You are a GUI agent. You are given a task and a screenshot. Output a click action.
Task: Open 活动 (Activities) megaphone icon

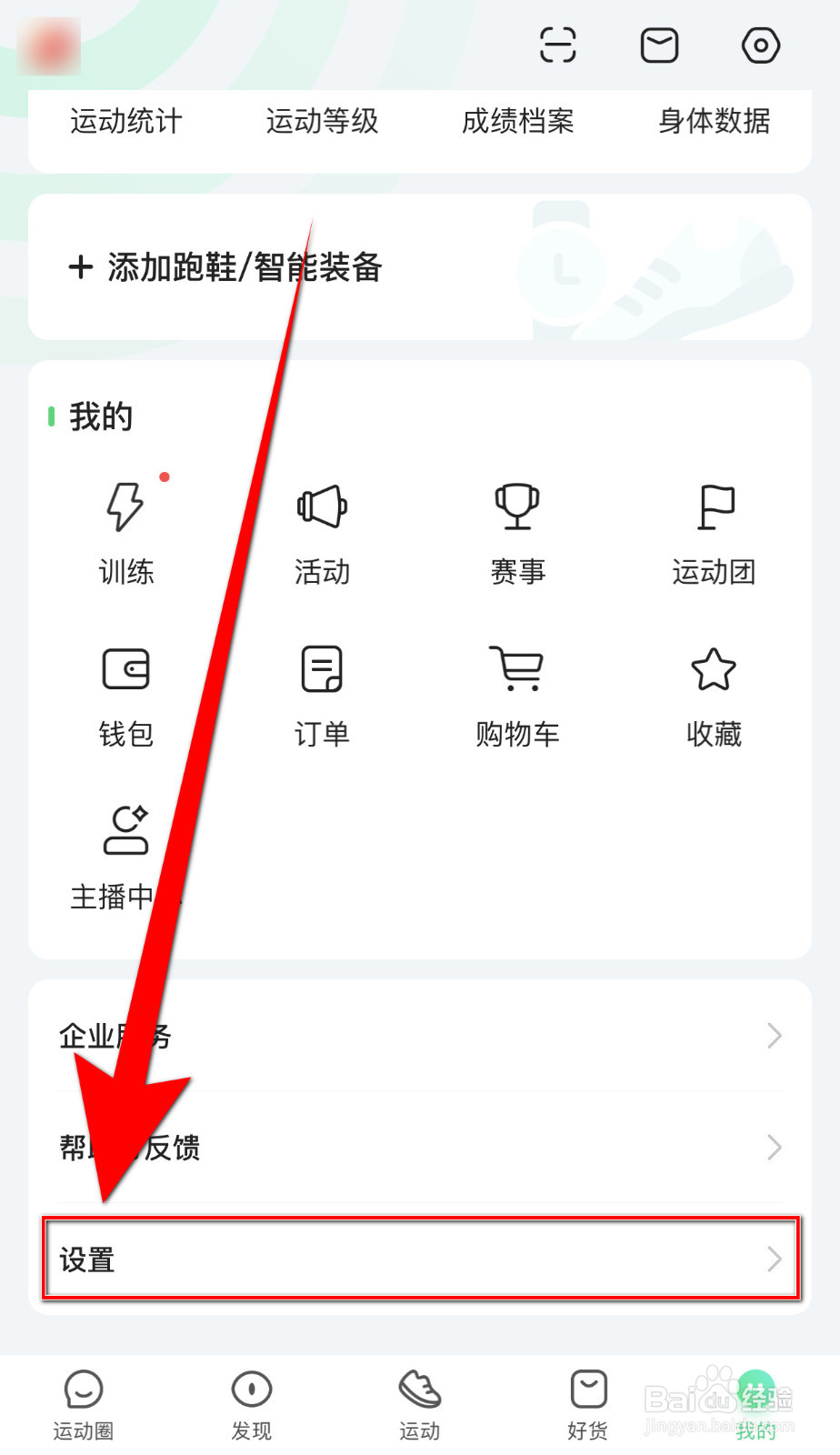point(322,532)
